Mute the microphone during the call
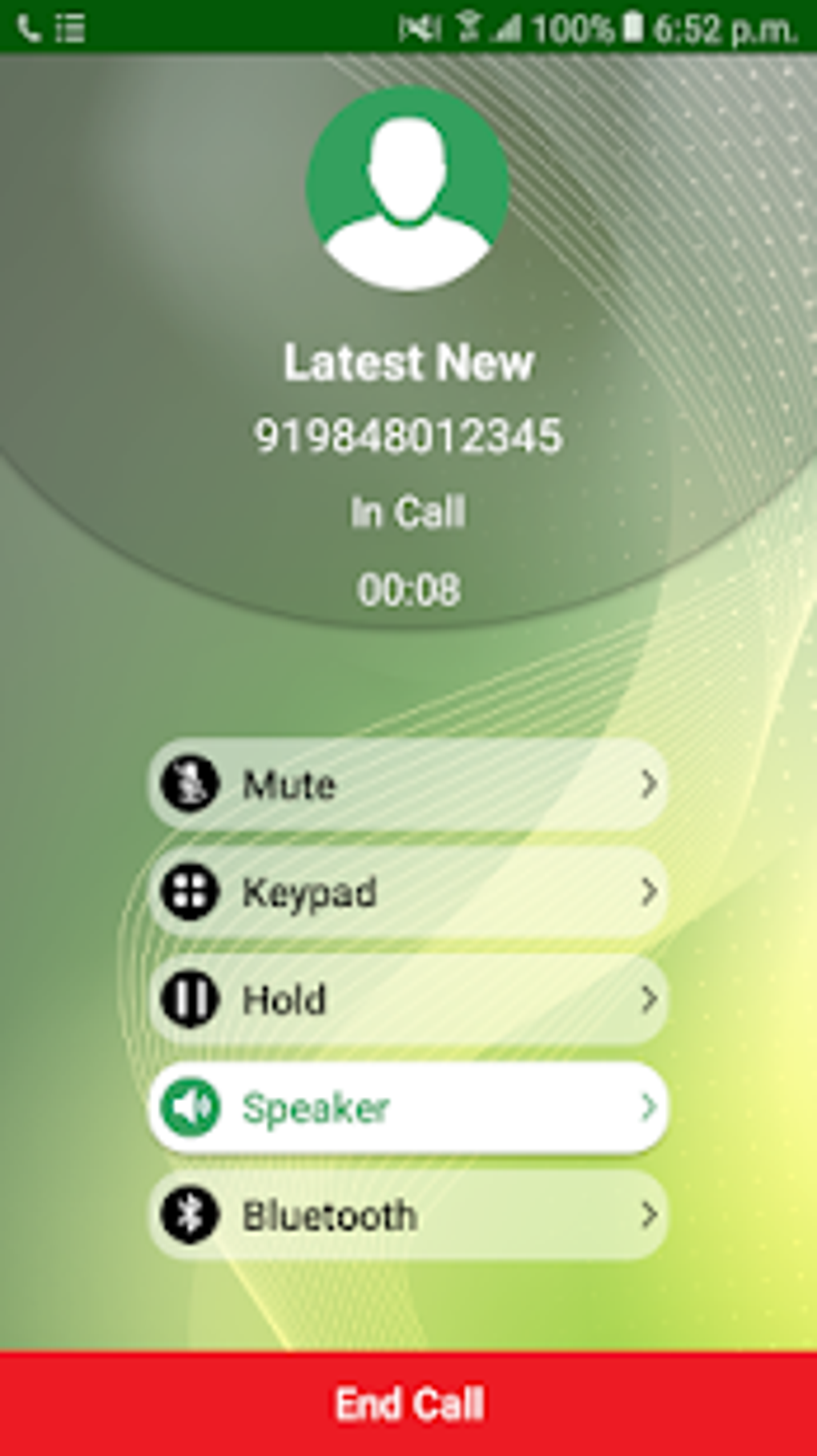Screen dimensions: 817x1456 [x=408, y=784]
